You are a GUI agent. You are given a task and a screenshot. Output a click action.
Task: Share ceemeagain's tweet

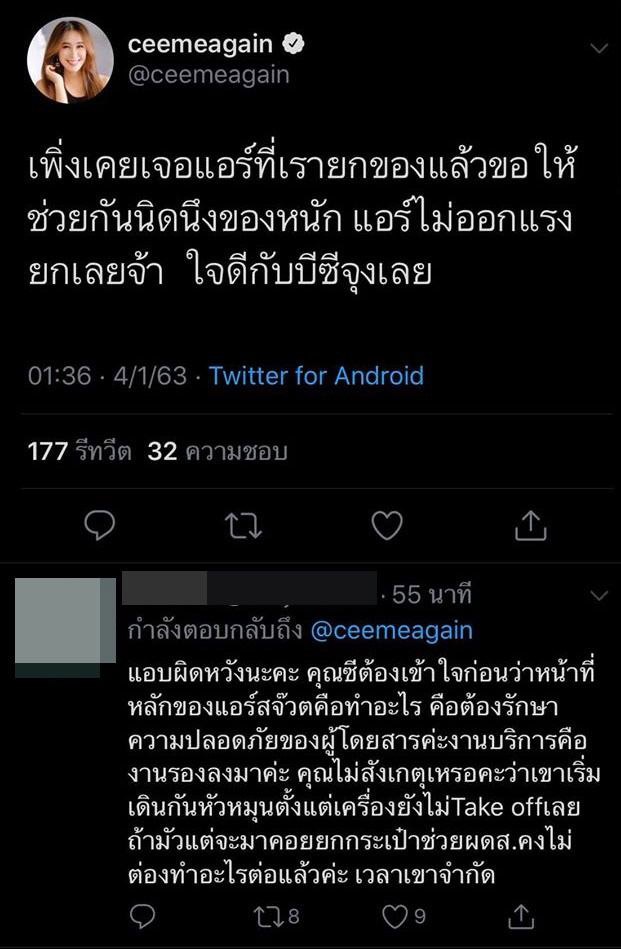point(531,524)
